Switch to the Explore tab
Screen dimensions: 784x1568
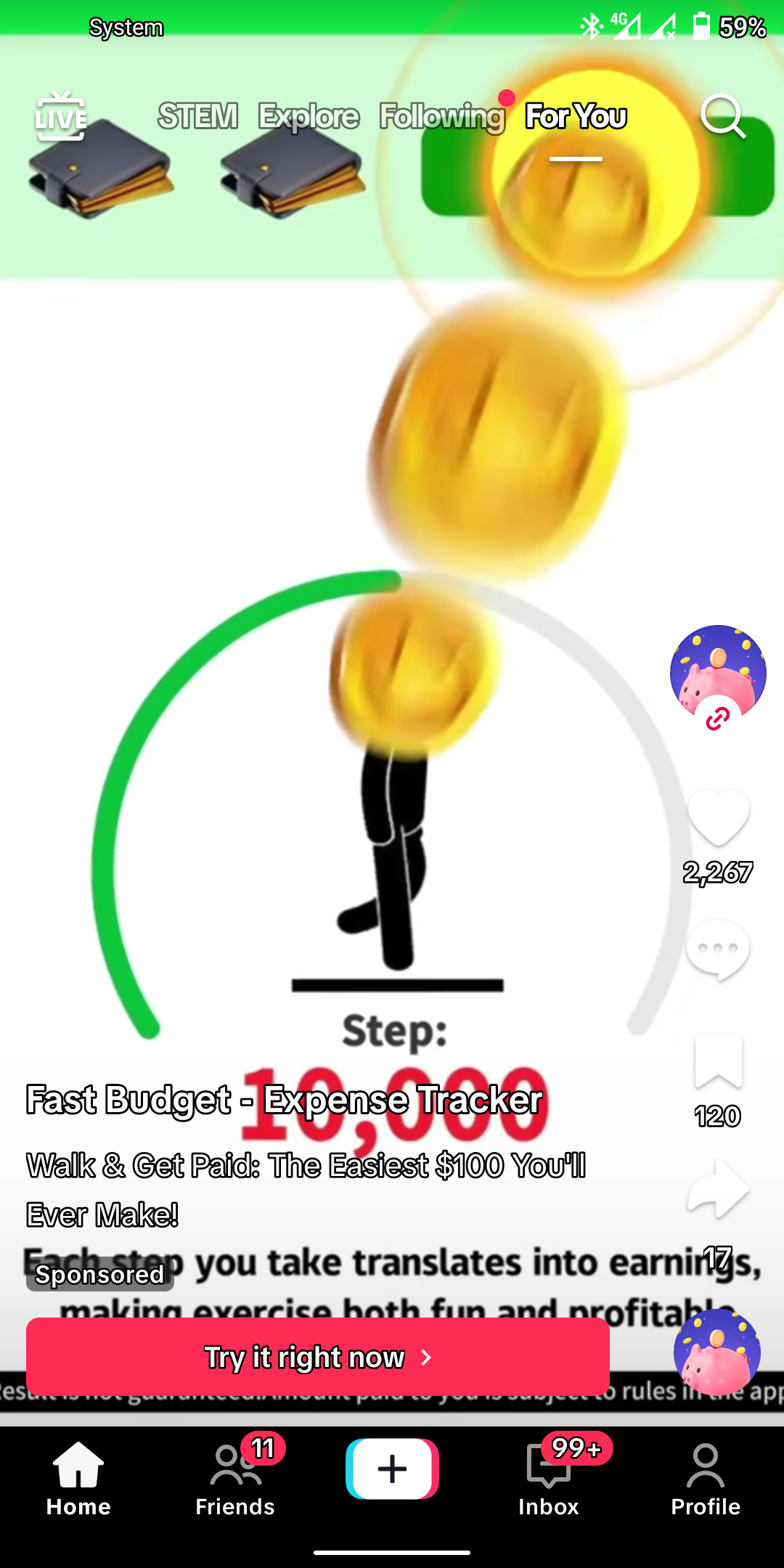[309, 116]
